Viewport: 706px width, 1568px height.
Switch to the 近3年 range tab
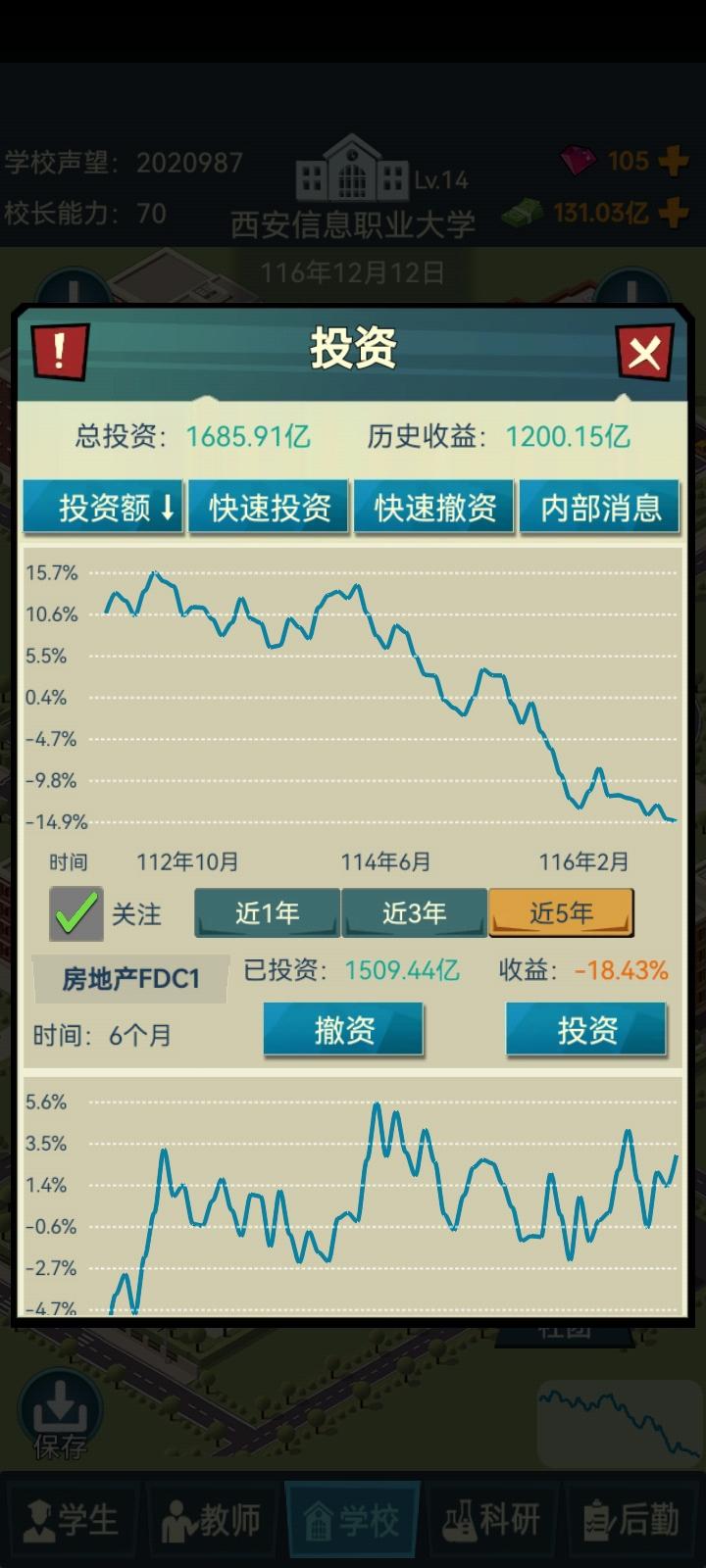click(412, 912)
